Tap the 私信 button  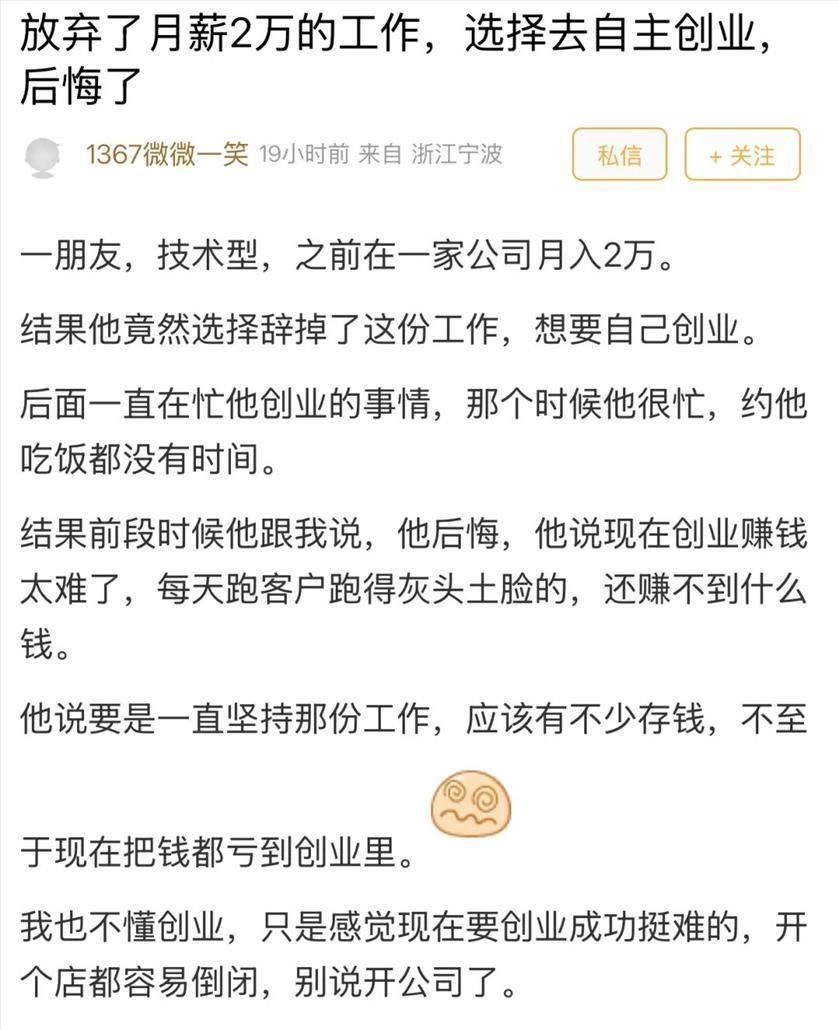point(619,155)
